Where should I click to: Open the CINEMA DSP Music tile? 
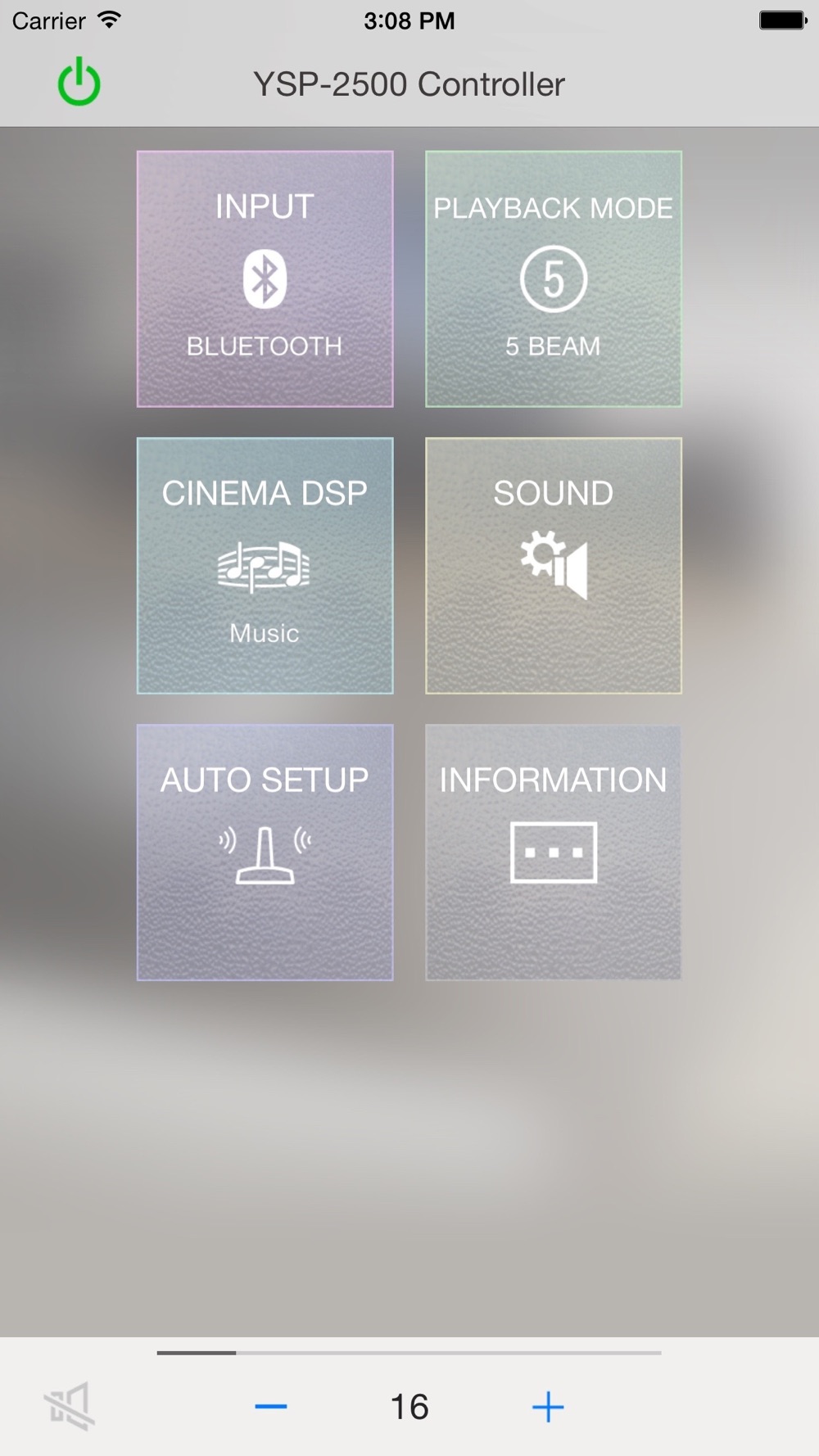click(x=265, y=565)
